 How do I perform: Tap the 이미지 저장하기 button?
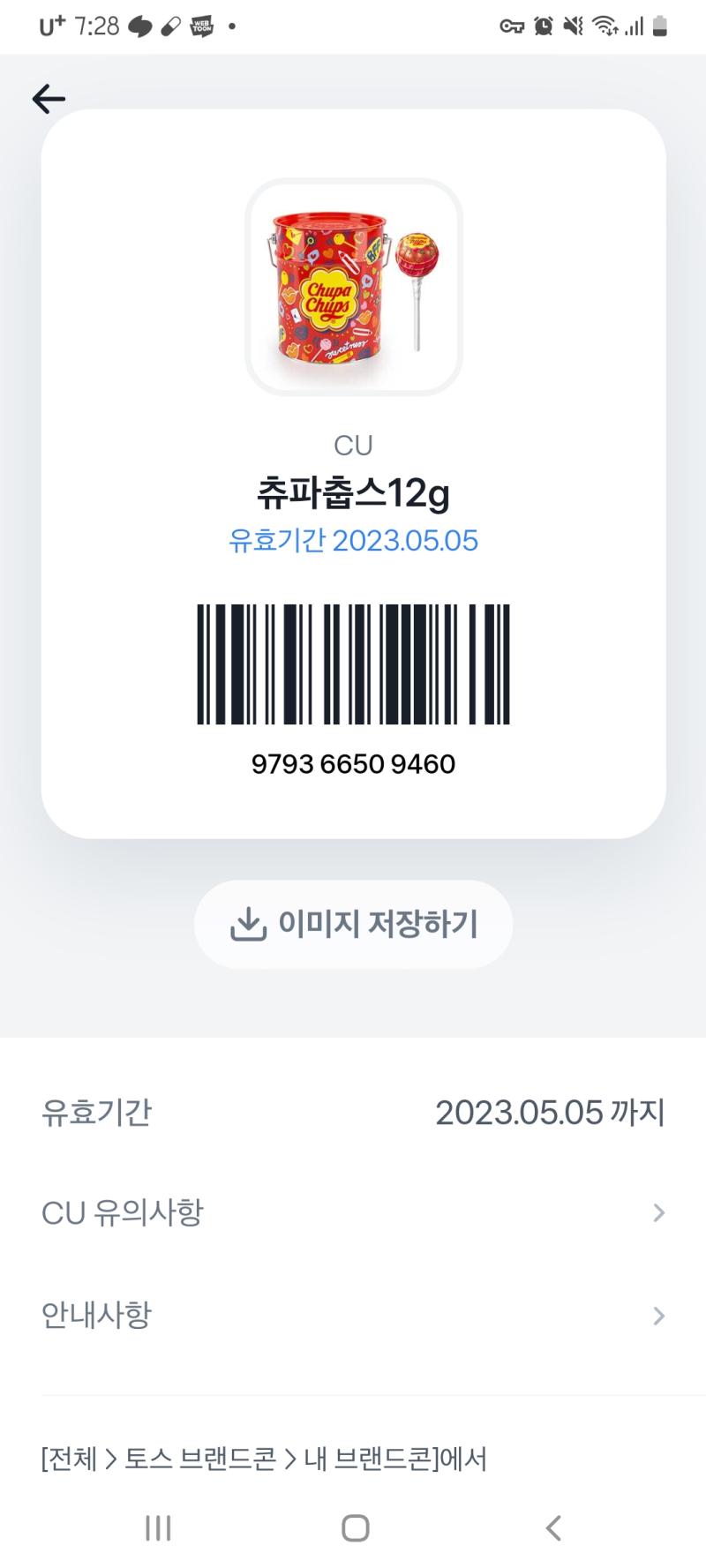(x=353, y=924)
